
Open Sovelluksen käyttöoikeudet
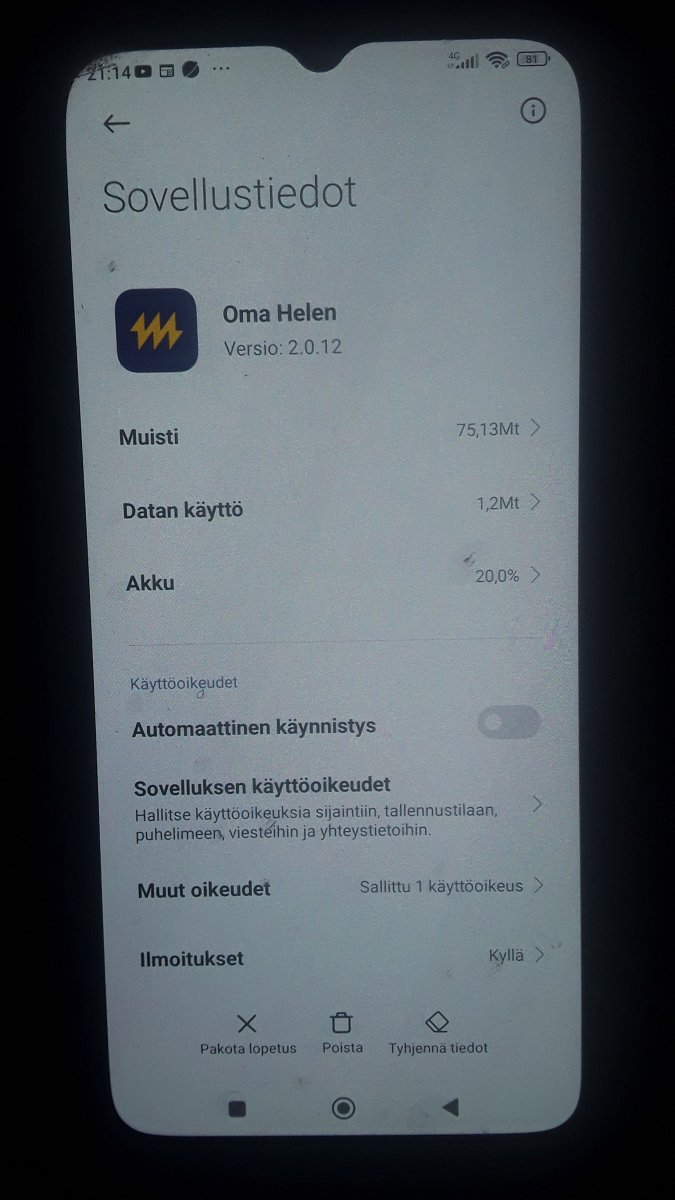(x=335, y=806)
